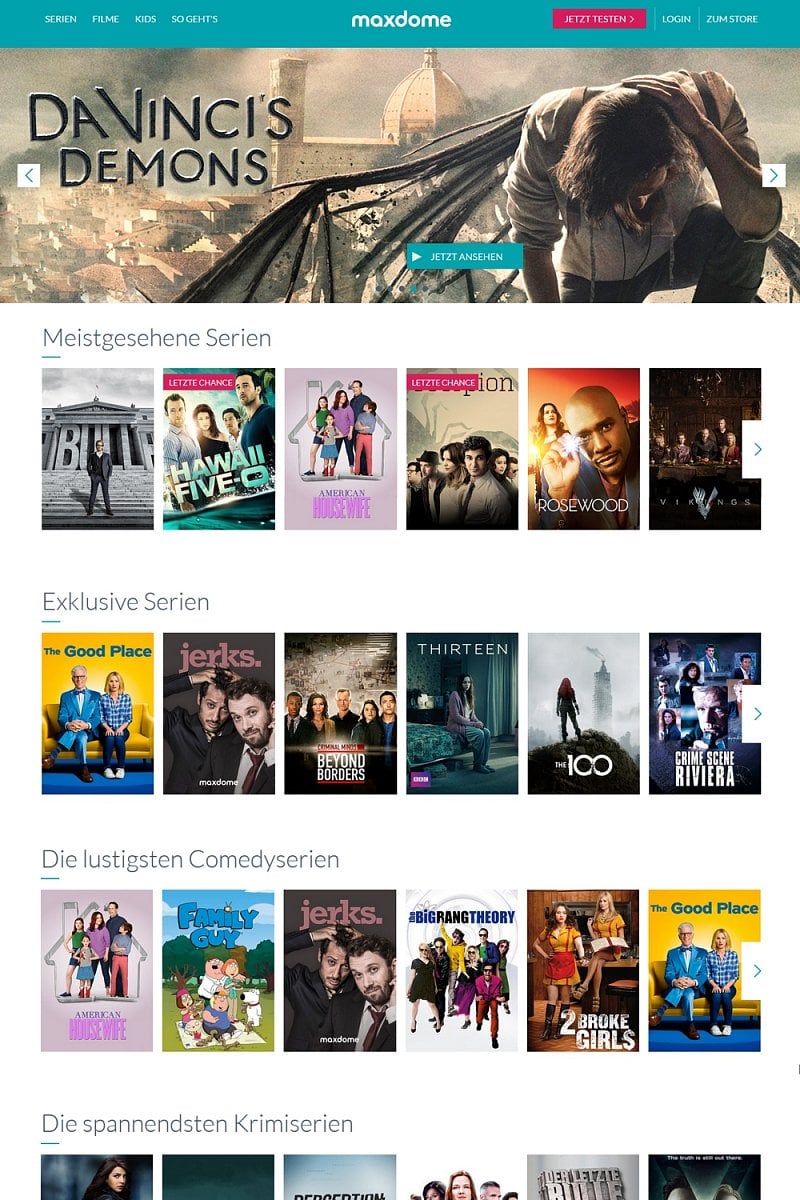The image size is (800, 1200).
Task: Show the next hero banner slide
Action: click(x=773, y=175)
